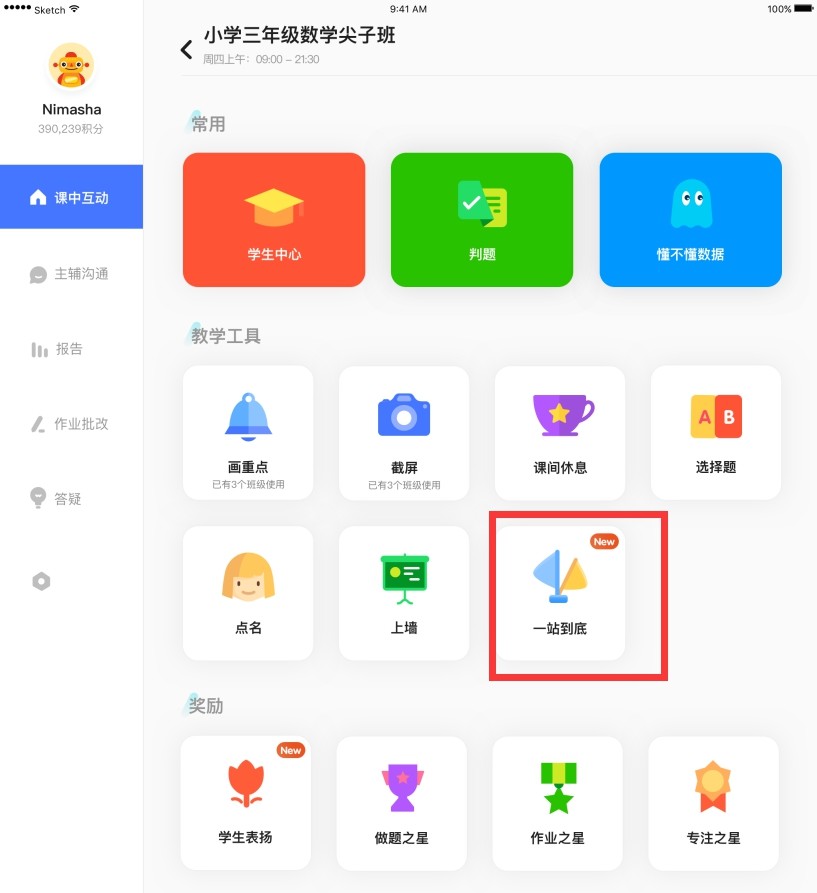Viewport: 817px width, 893px height.
Task: Open the Nimasha profile avatar
Action: point(71,66)
